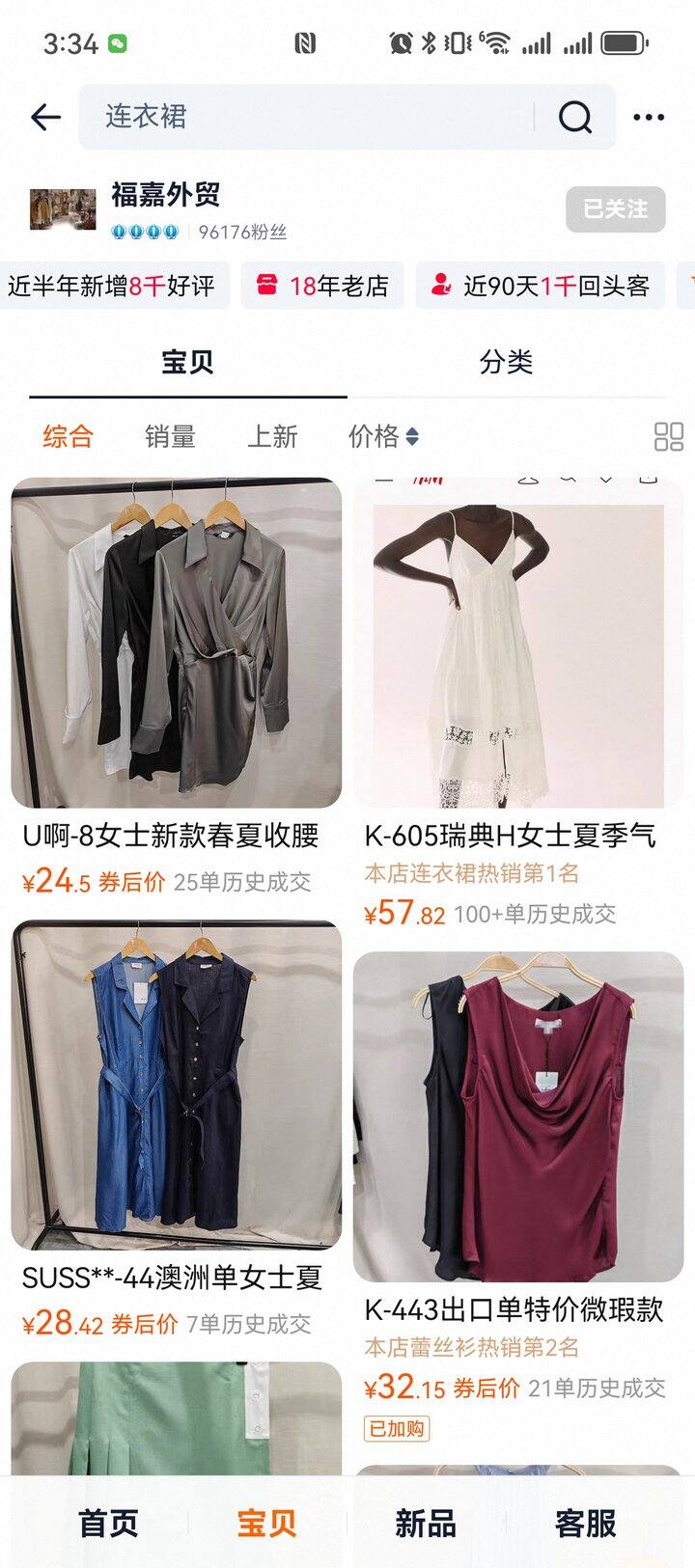Open the K-443出口单特价微瑕款 product

point(518,1198)
